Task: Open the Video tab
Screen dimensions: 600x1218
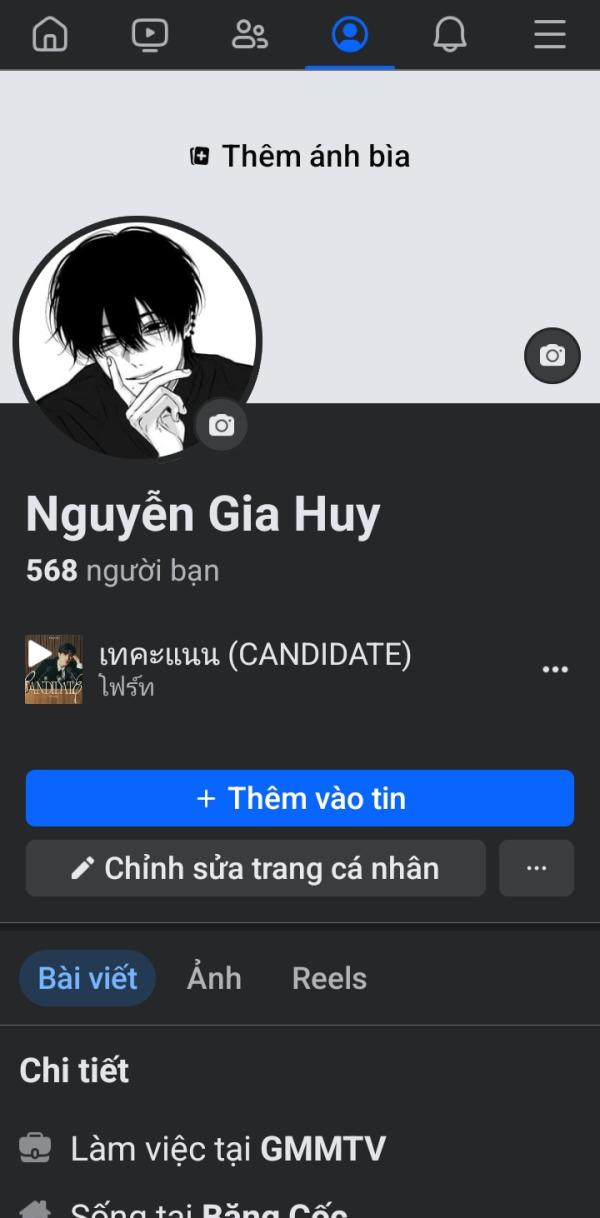Action: coord(150,35)
